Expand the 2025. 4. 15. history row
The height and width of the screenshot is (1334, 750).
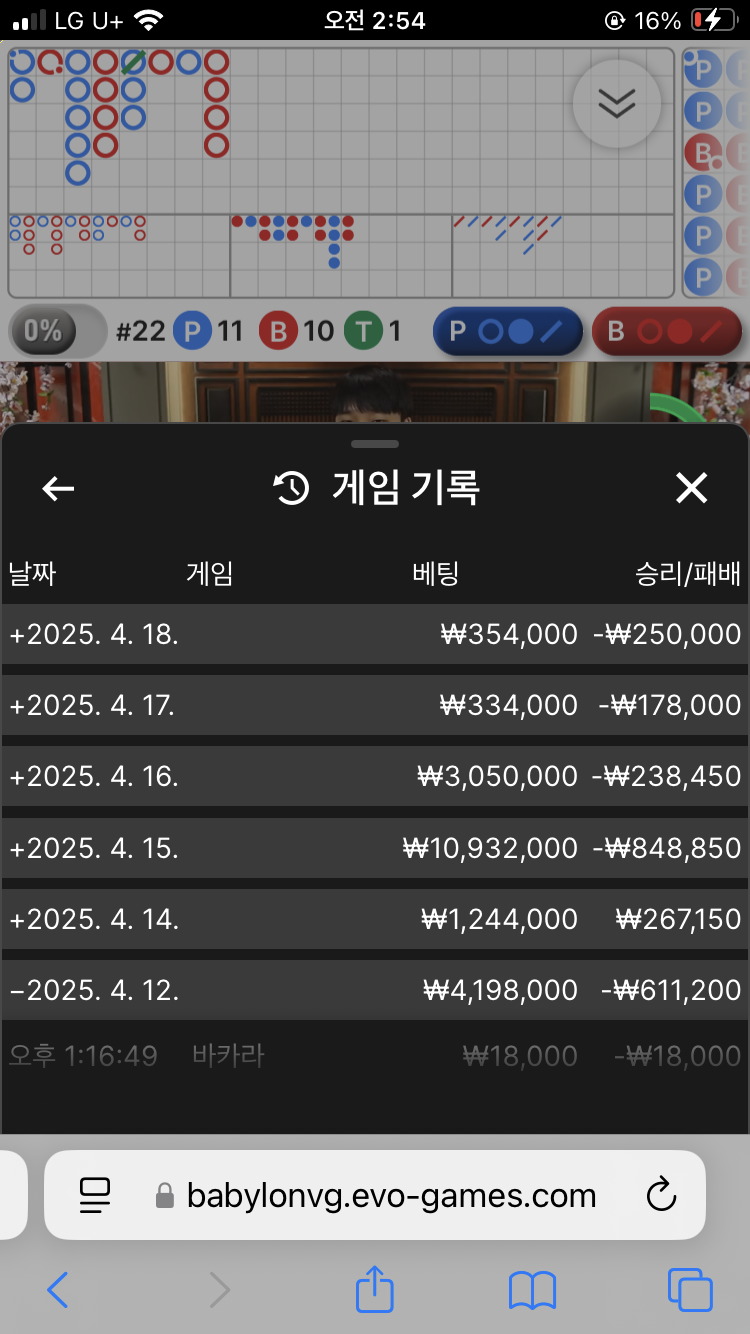click(x=374, y=848)
